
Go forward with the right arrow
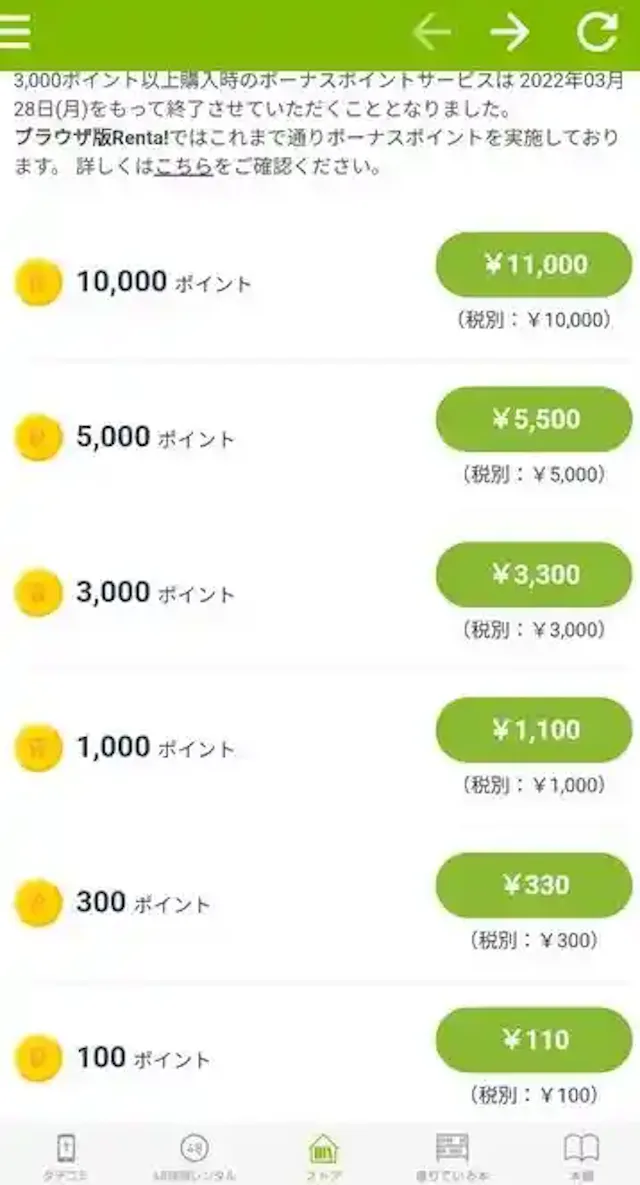(x=510, y=33)
